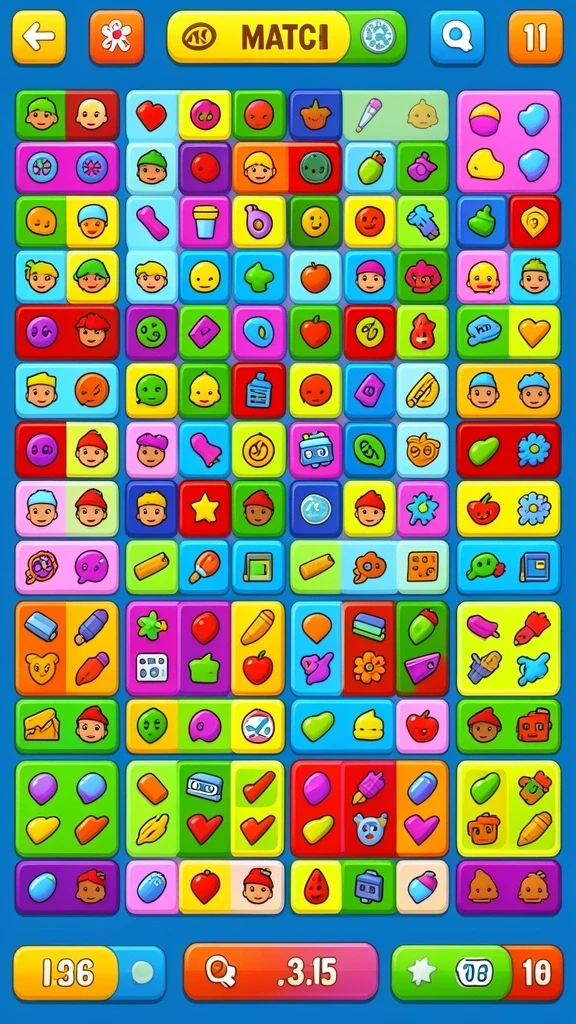Tap the pencil tile in the top row
This screenshot has height=1024, width=576.
click(x=369, y=115)
